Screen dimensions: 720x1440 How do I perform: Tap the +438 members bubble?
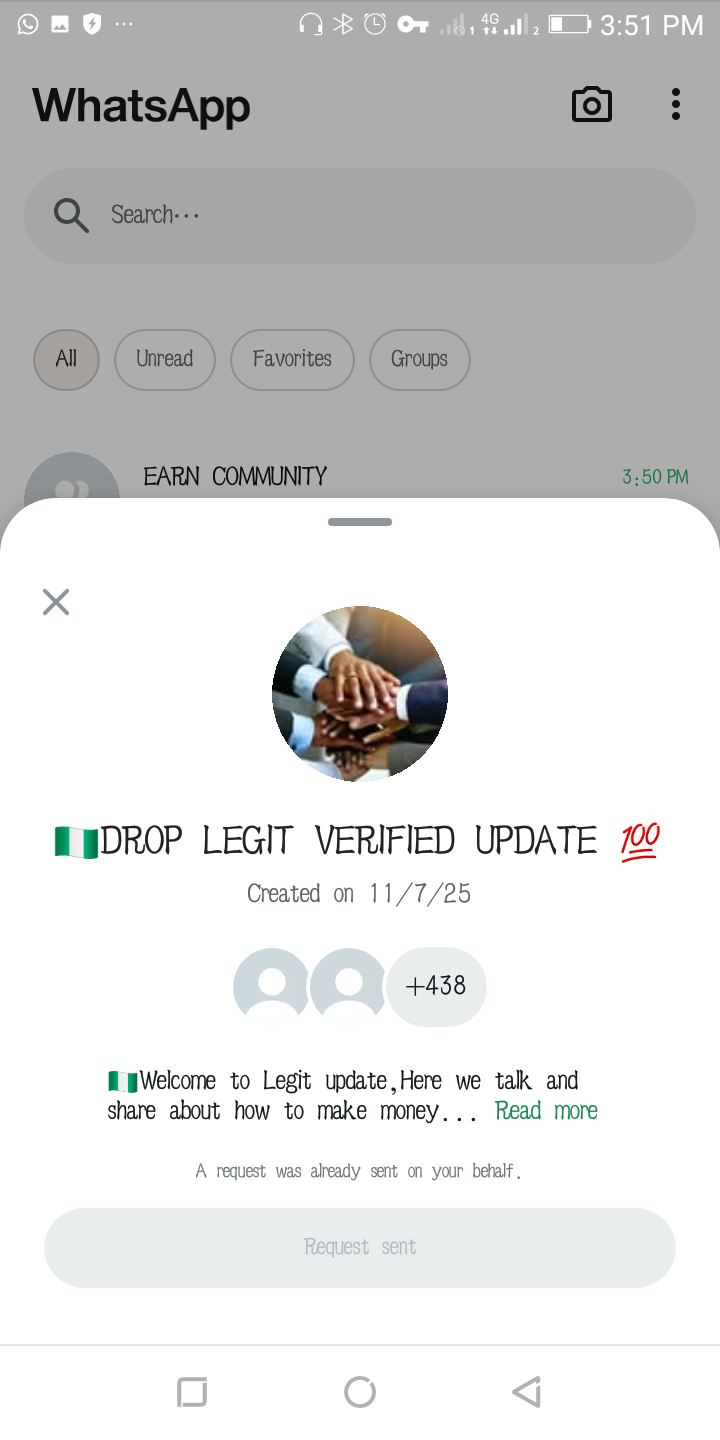coord(436,986)
